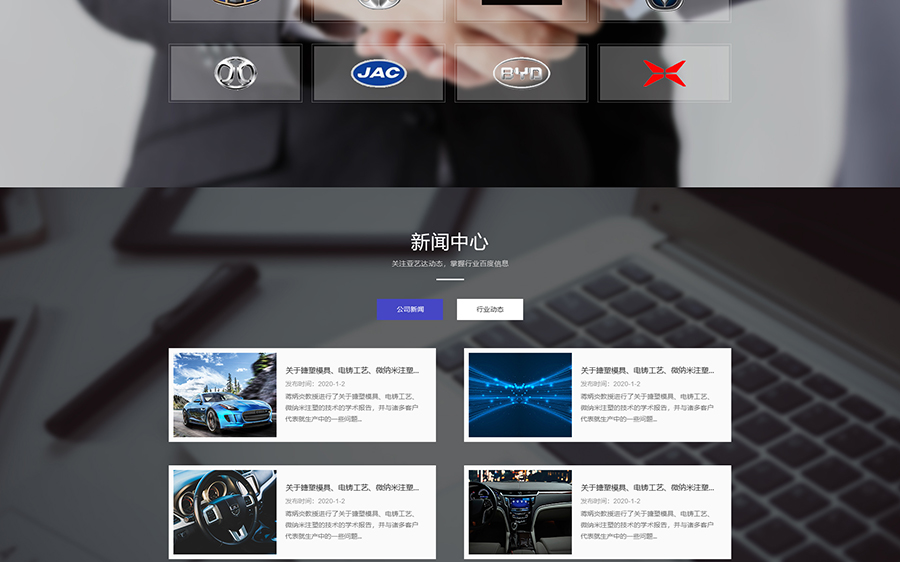Select the JAC partner brand tile

click(x=378, y=73)
